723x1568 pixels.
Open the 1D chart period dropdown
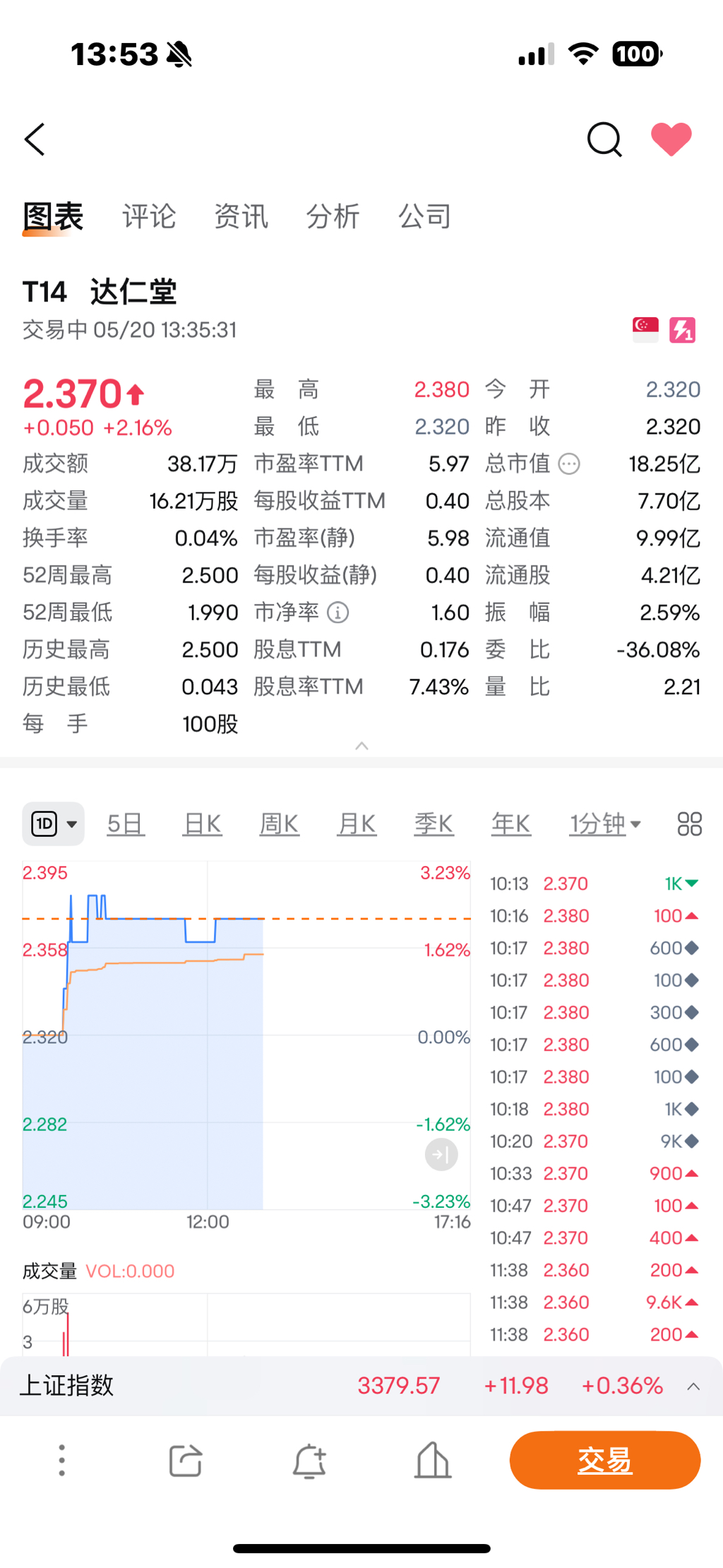click(54, 824)
